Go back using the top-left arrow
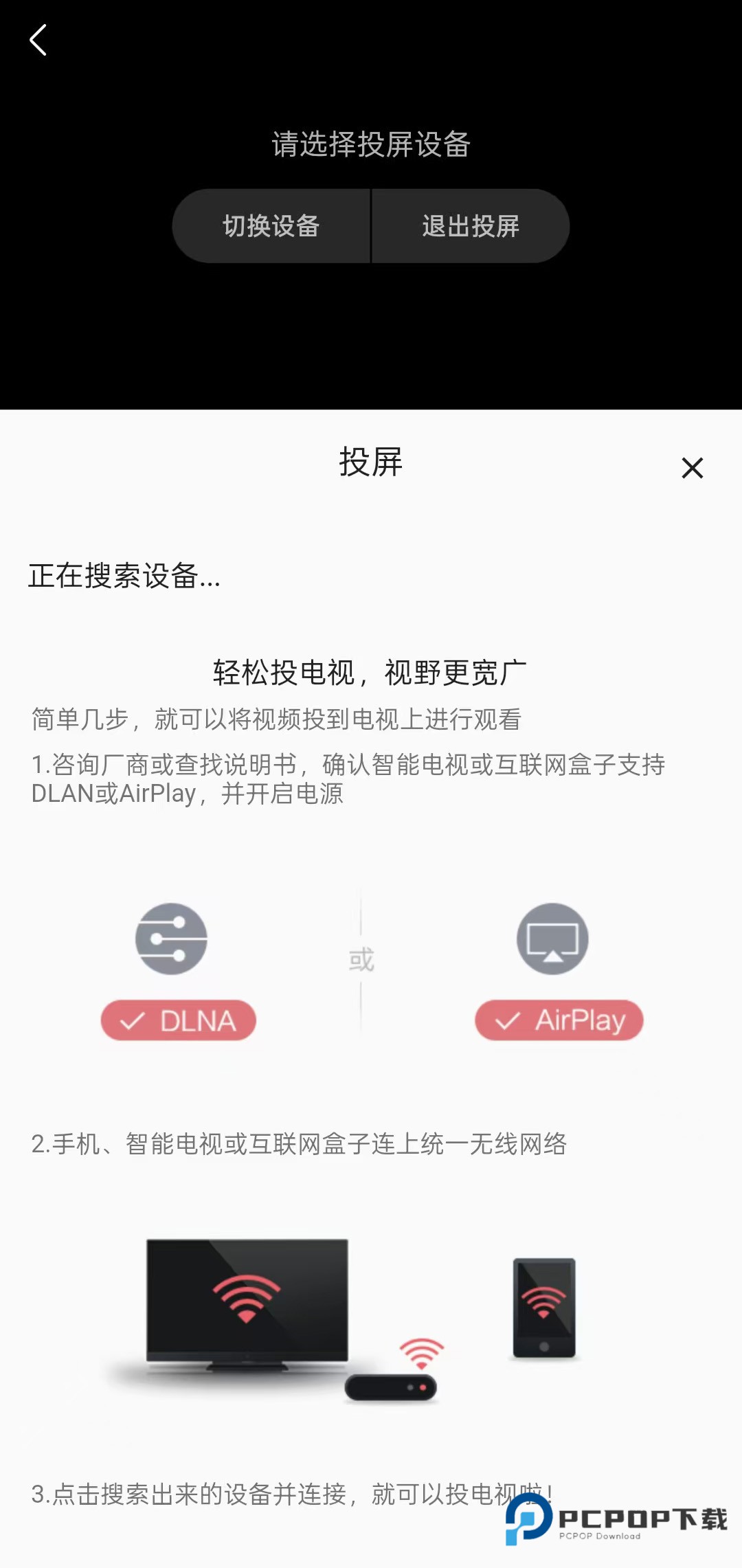742x1568 pixels. click(38, 40)
